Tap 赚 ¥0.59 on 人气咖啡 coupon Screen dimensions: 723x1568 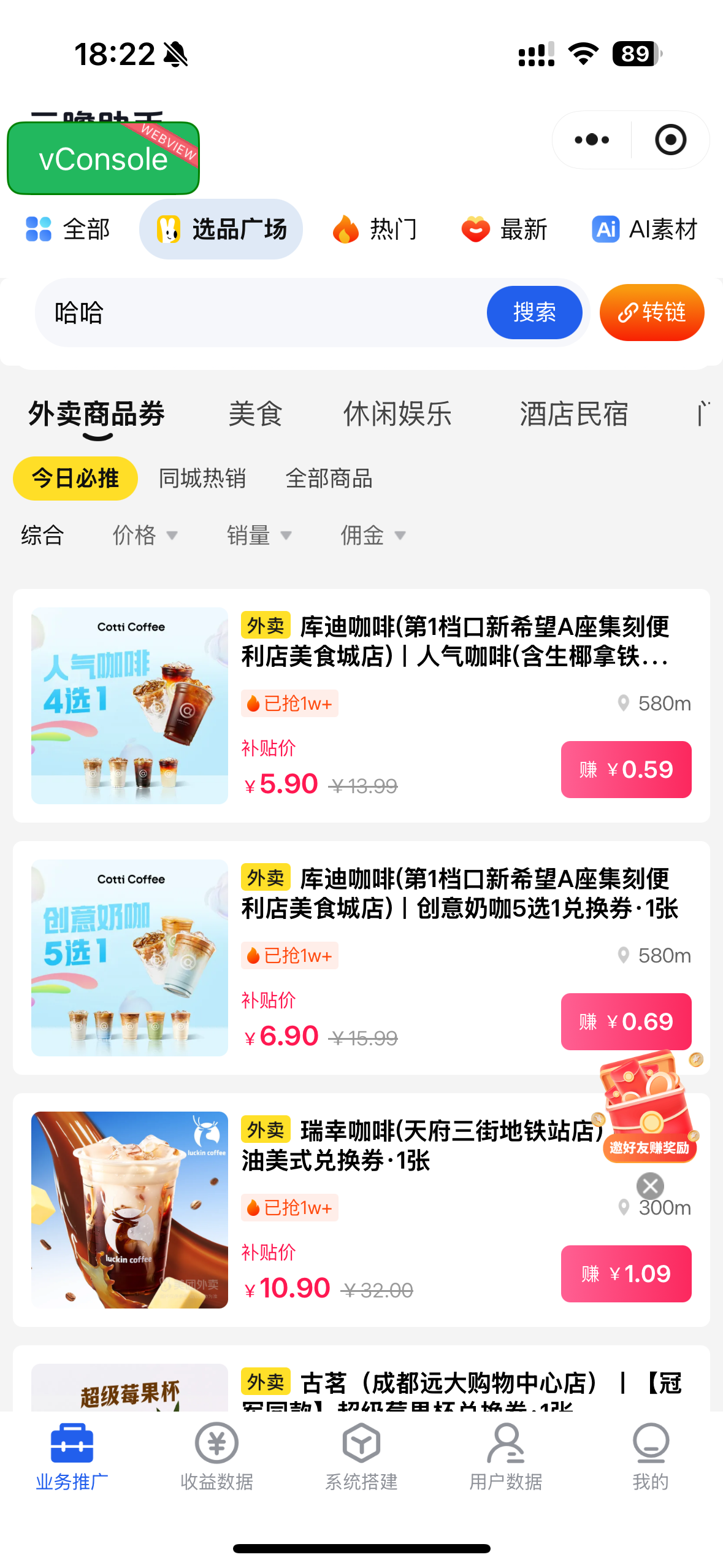click(625, 769)
